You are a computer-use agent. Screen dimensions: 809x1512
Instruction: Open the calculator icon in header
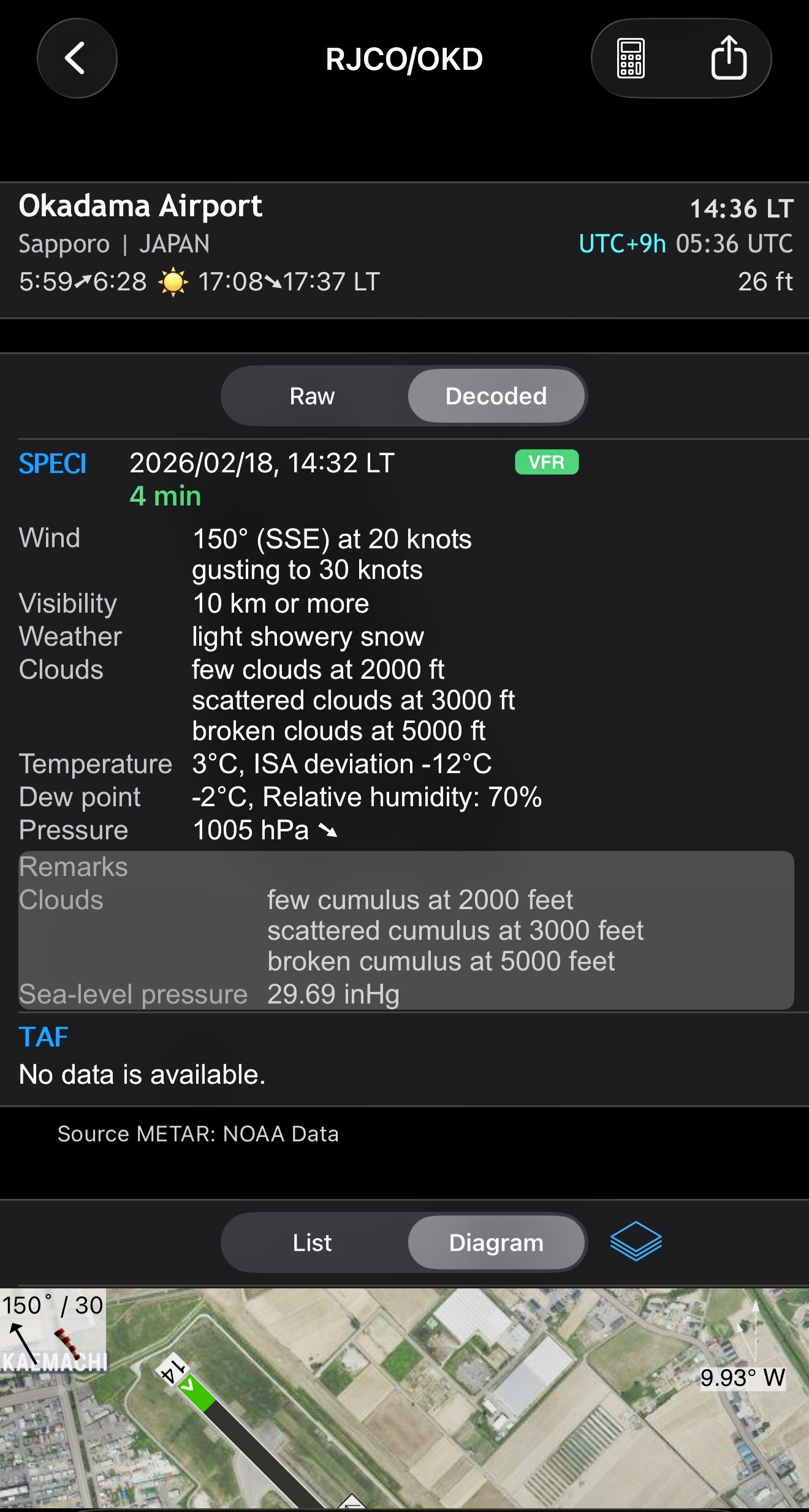630,59
